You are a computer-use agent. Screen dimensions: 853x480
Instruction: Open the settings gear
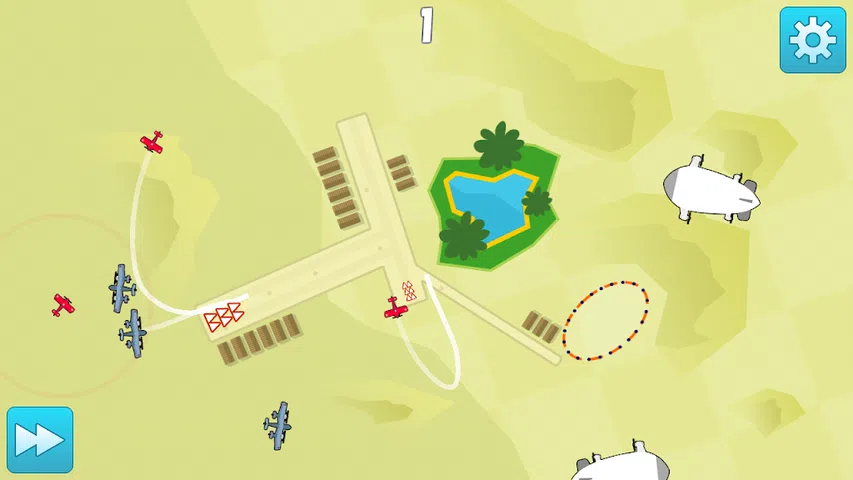pyautogui.click(x=812, y=40)
